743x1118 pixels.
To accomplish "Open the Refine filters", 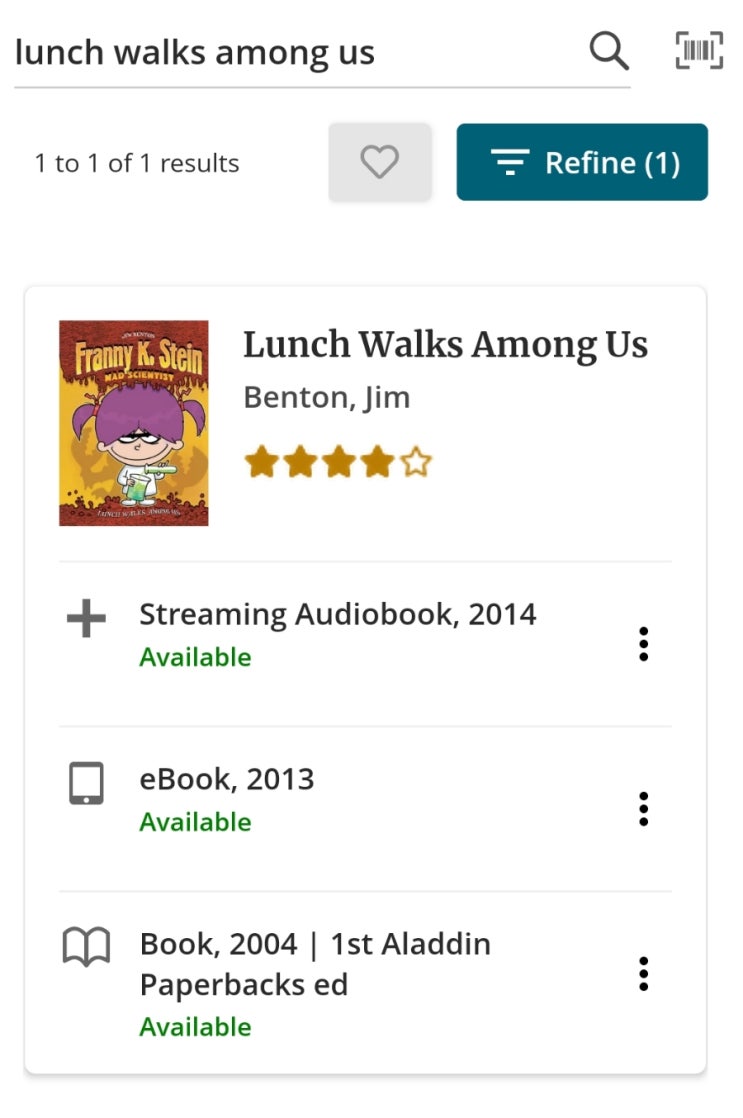I will 582,162.
